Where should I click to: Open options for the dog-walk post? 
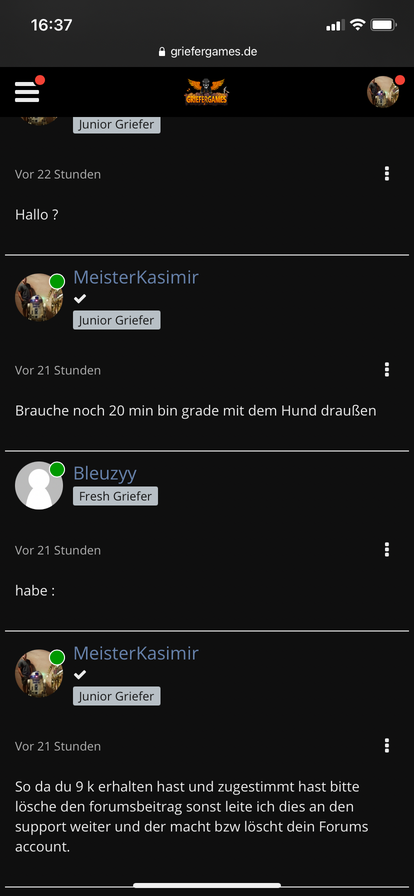tap(387, 370)
